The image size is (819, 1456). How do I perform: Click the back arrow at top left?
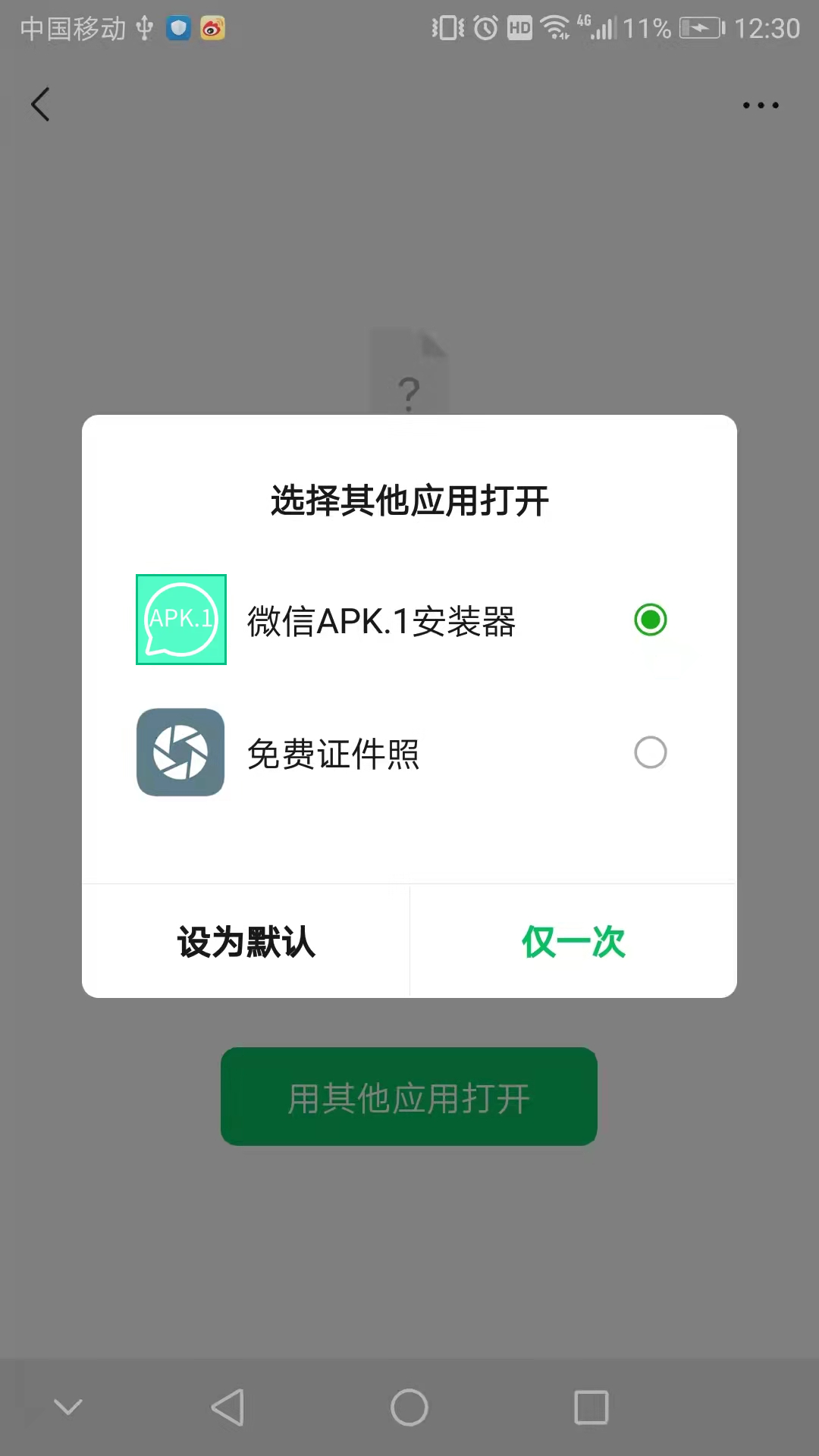coord(40,105)
